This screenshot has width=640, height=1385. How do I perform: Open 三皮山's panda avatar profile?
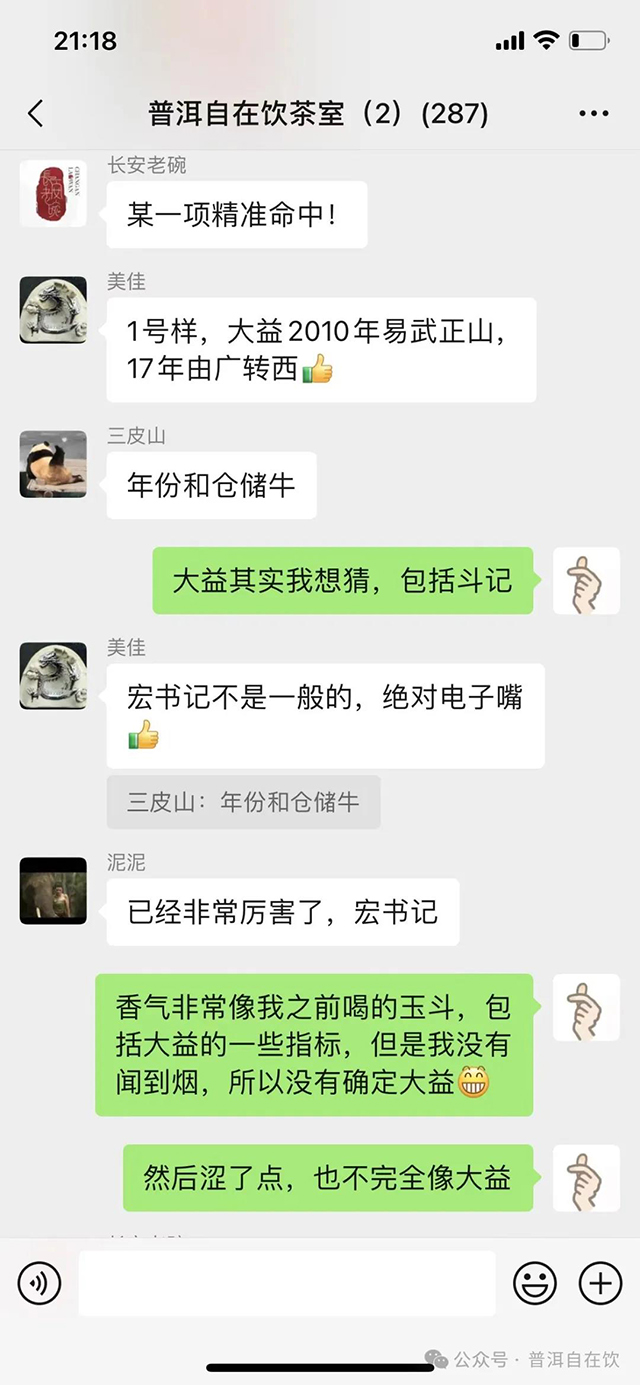(x=53, y=464)
